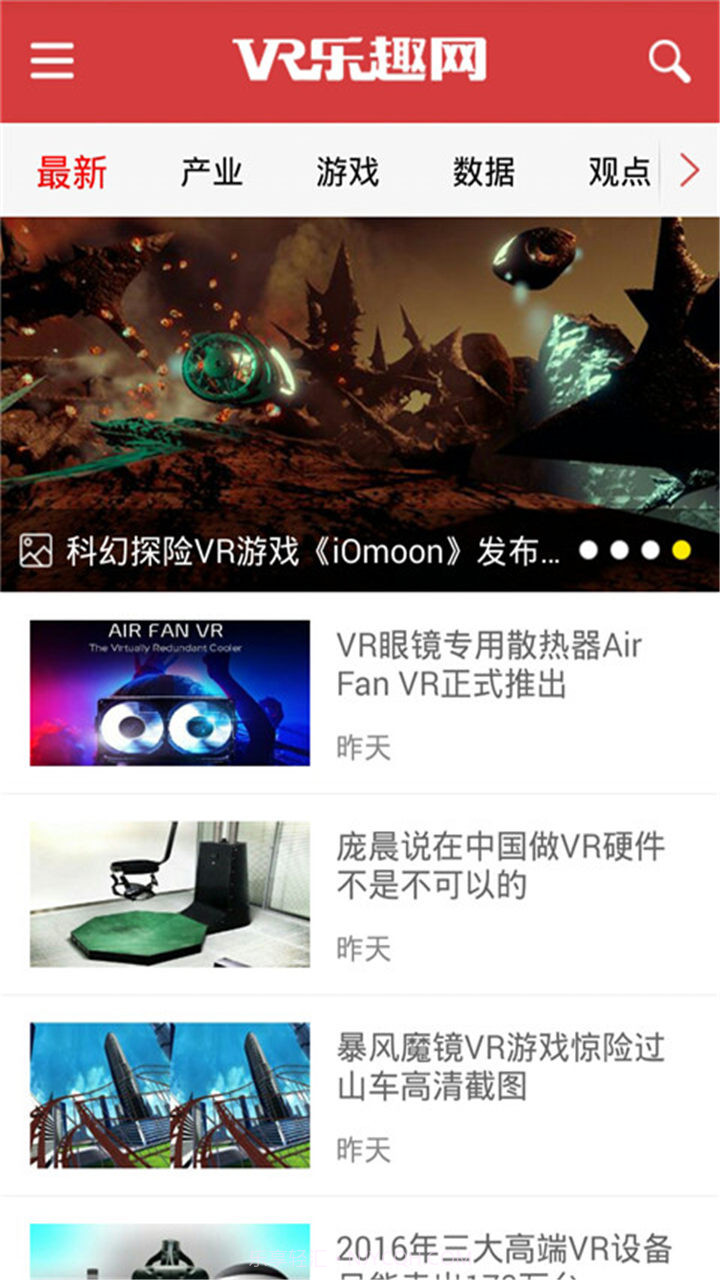Open the 产业 category tab
The height and width of the screenshot is (1280, 720).
pos(212,171)
